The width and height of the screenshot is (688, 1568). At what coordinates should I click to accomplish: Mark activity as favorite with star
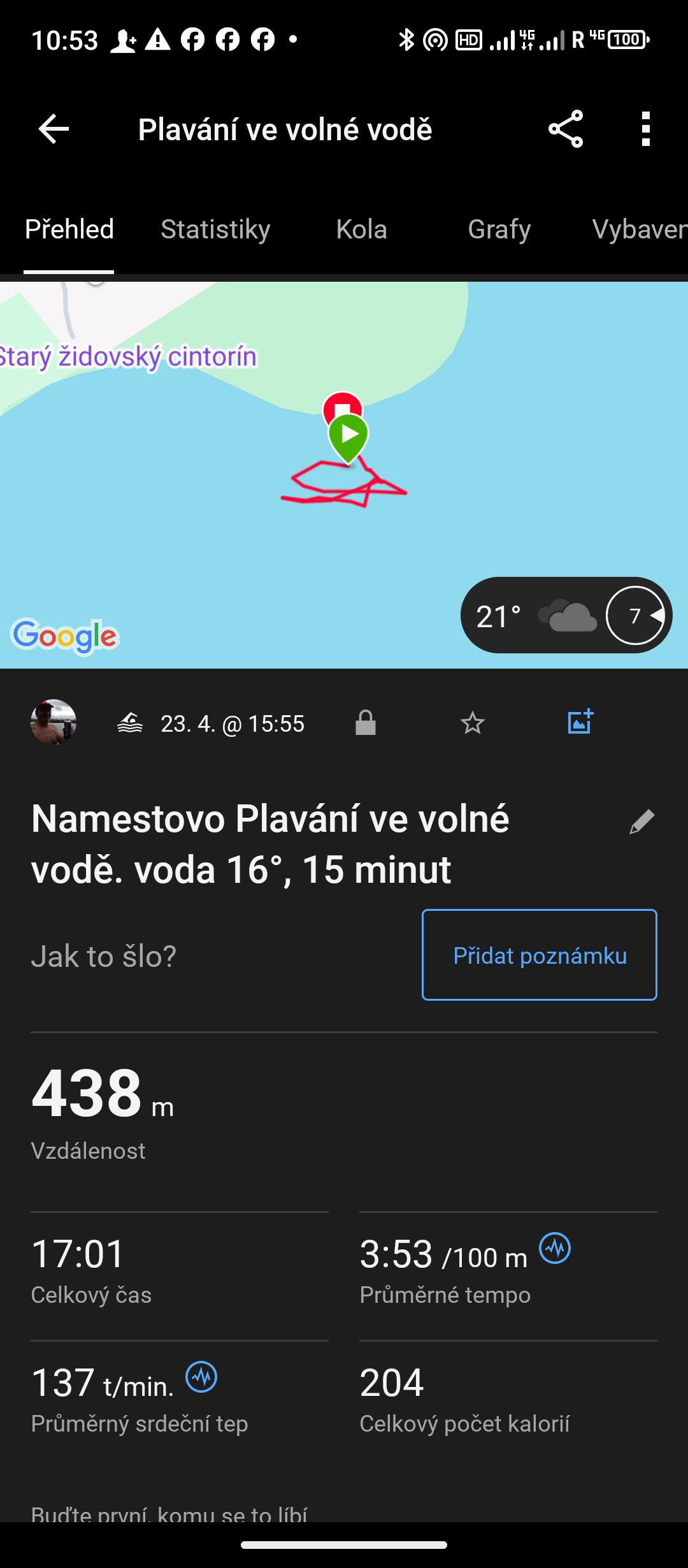pos(472,723)
